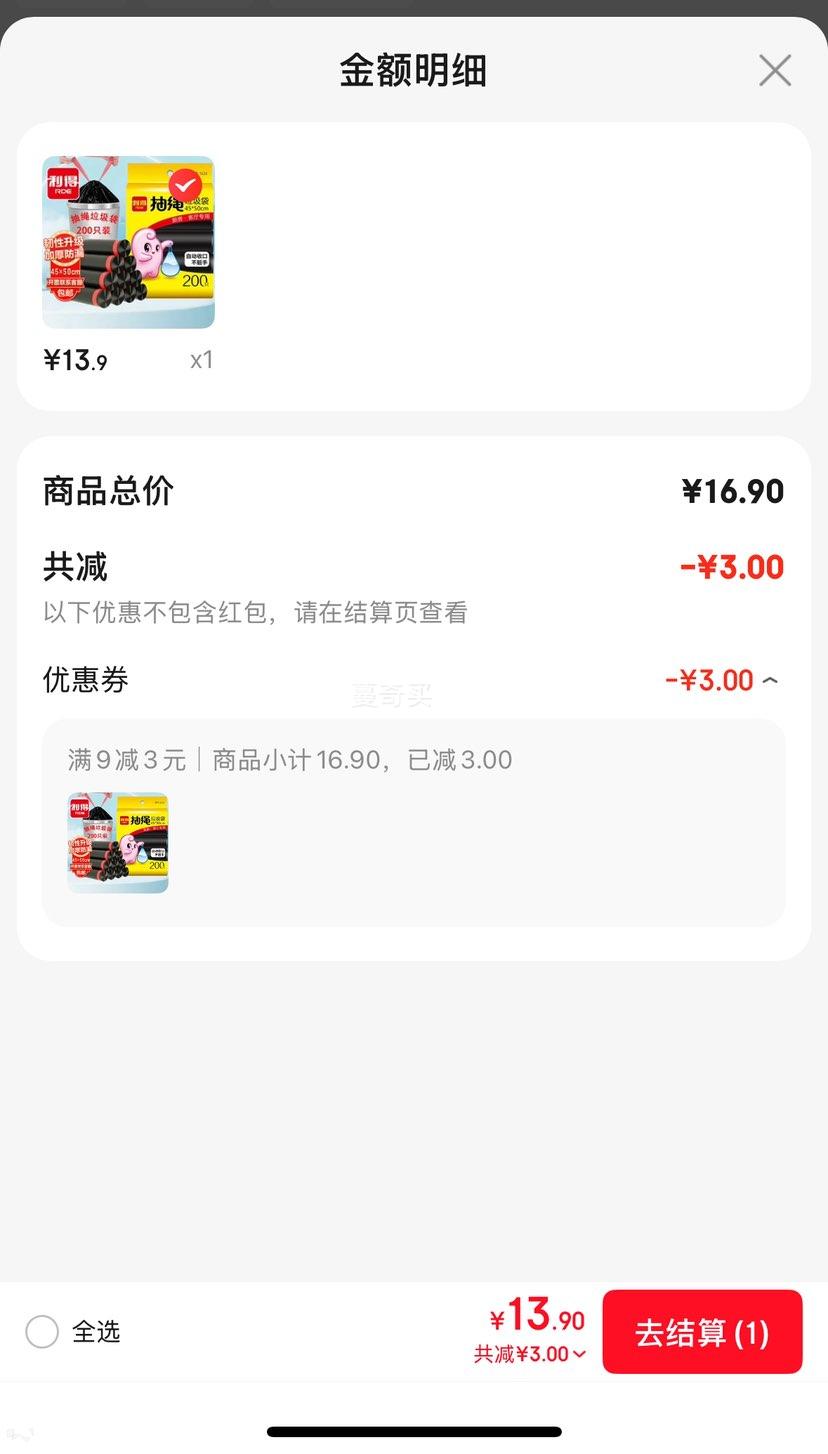The image size is (828, 1454).
Task: Click the 优惠券 label row
Action: [86, 679]
